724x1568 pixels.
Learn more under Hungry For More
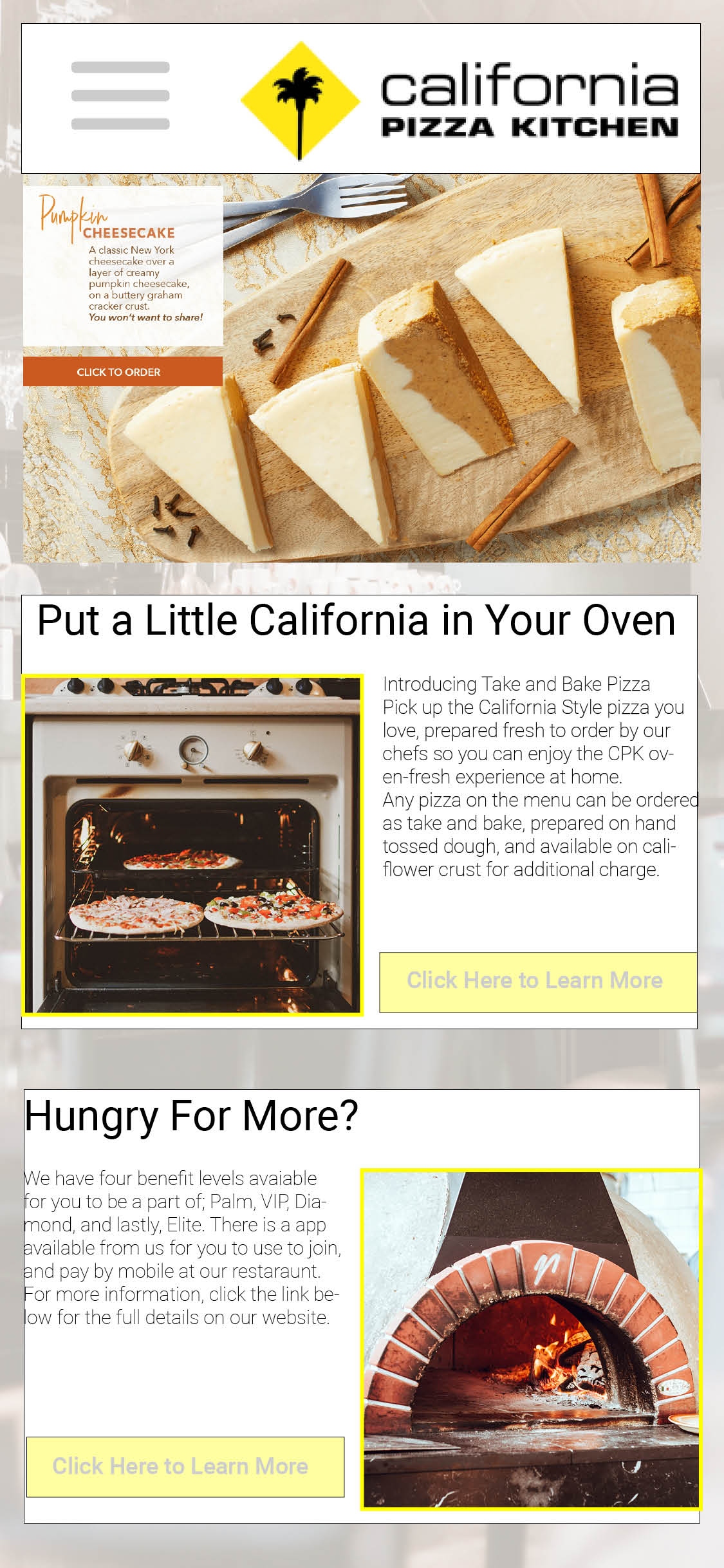tap(185, 1467)
